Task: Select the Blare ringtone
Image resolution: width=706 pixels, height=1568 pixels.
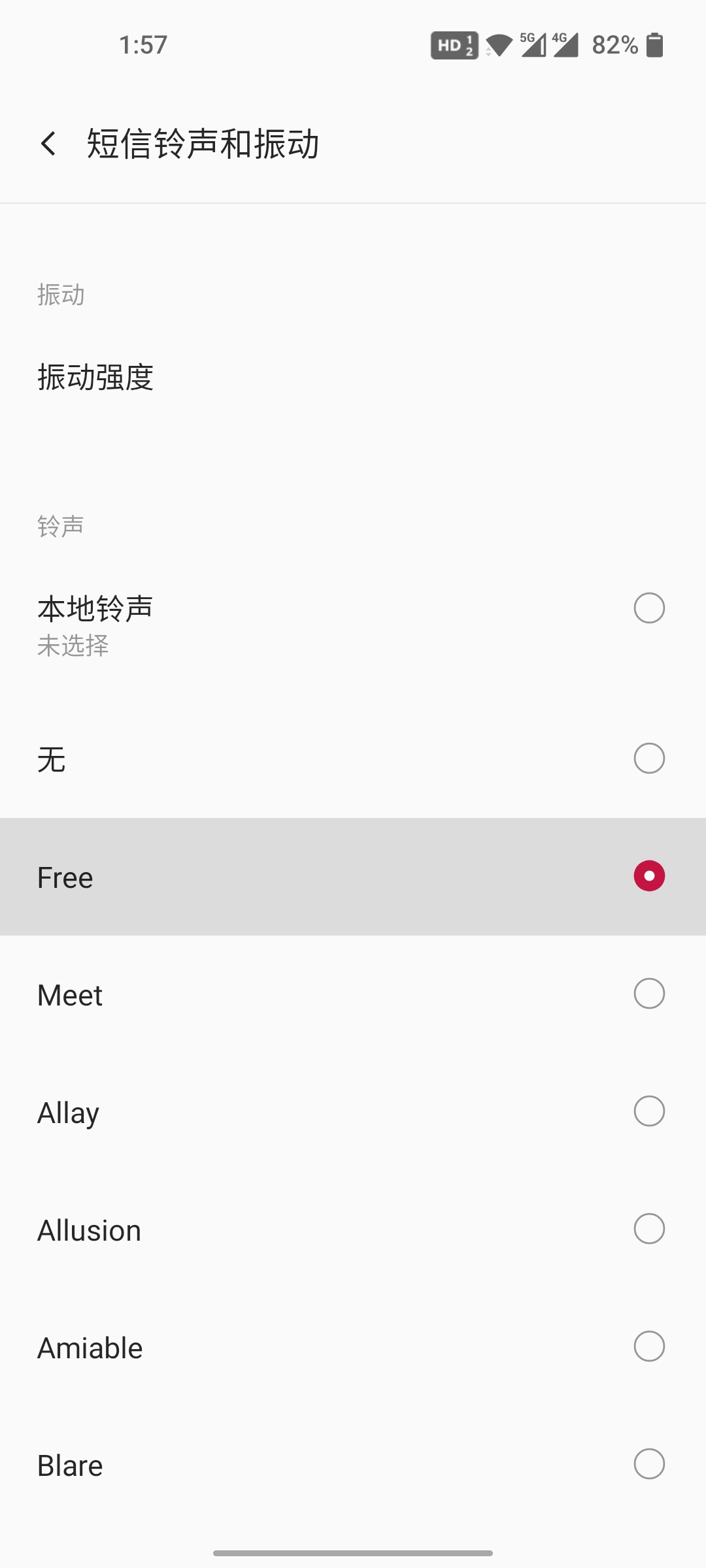Action: pyautogui.click(x=353, y=1465)
